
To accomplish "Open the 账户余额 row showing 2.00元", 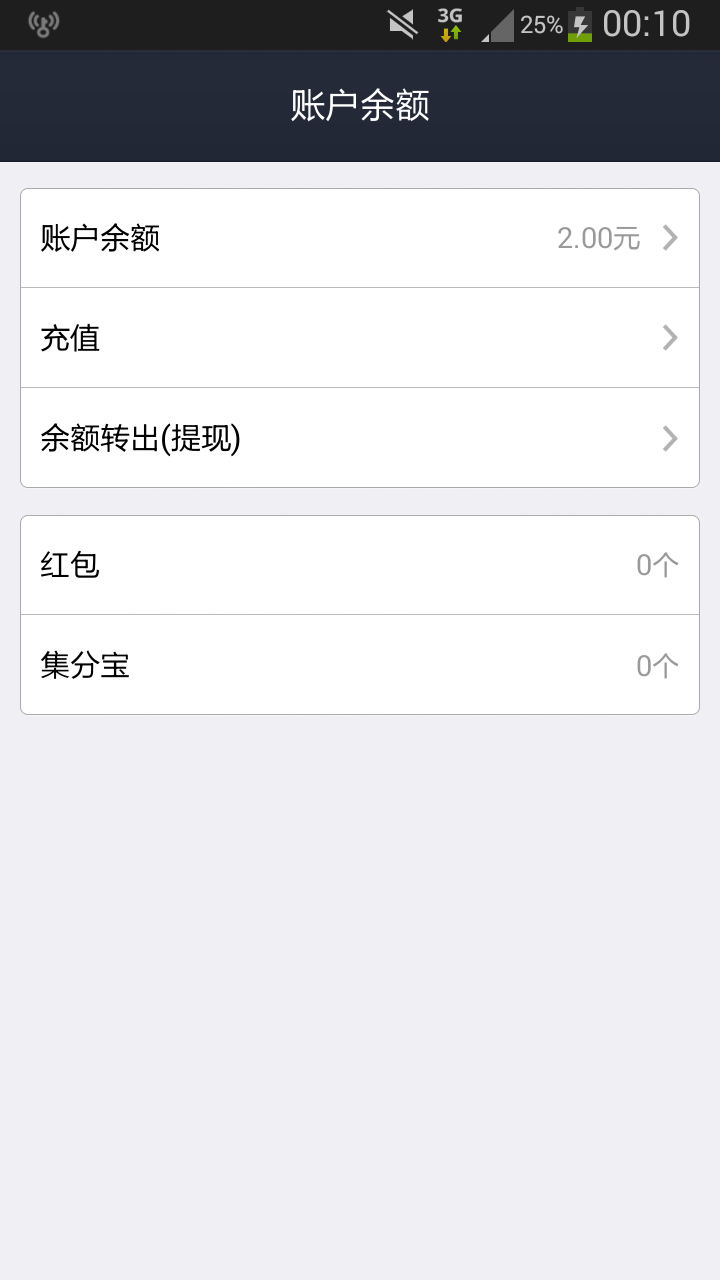I will click(360, 238).
